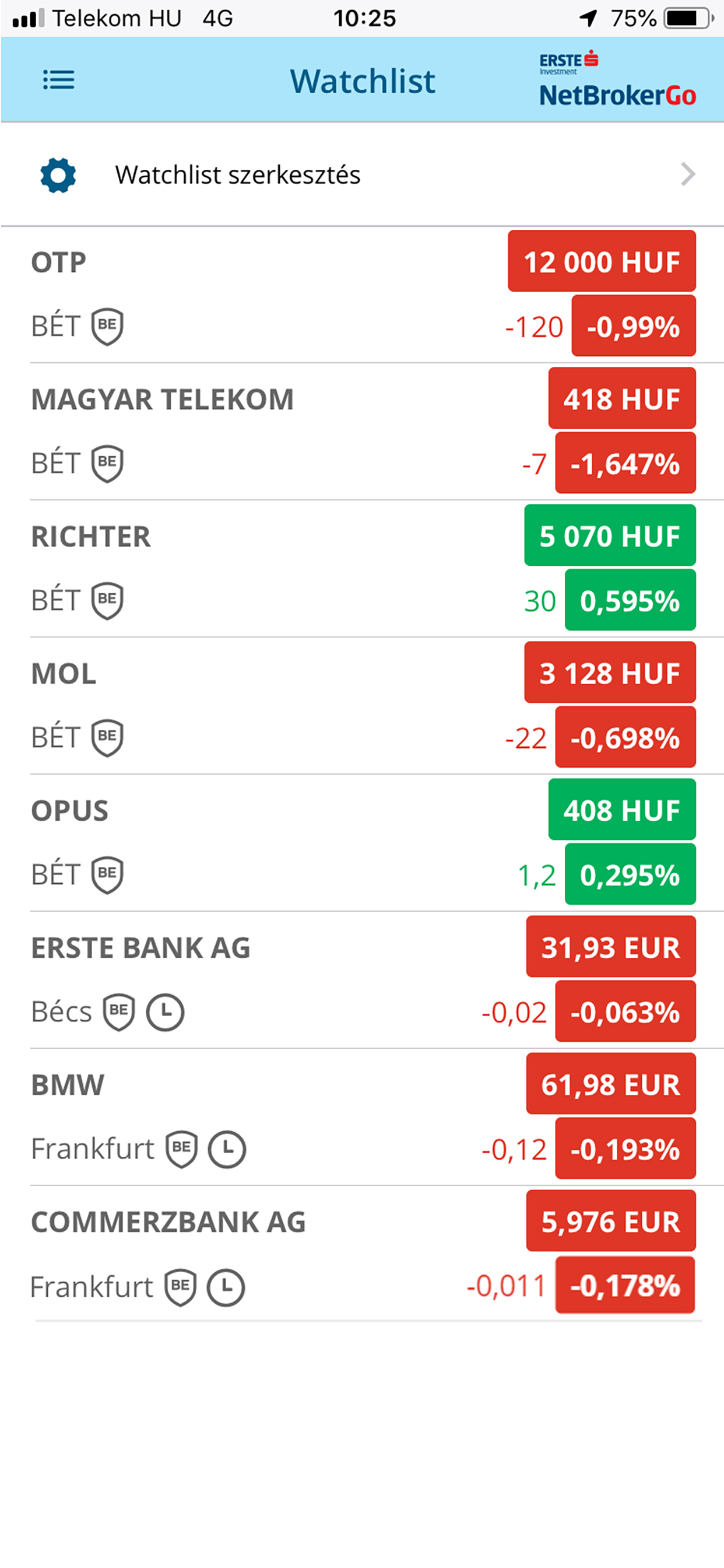The height and width of the screenshot is (1568, 724).
Task: Open ERSTE BANK AG listing
Action: pyautogui.click(x=362, y=979)
